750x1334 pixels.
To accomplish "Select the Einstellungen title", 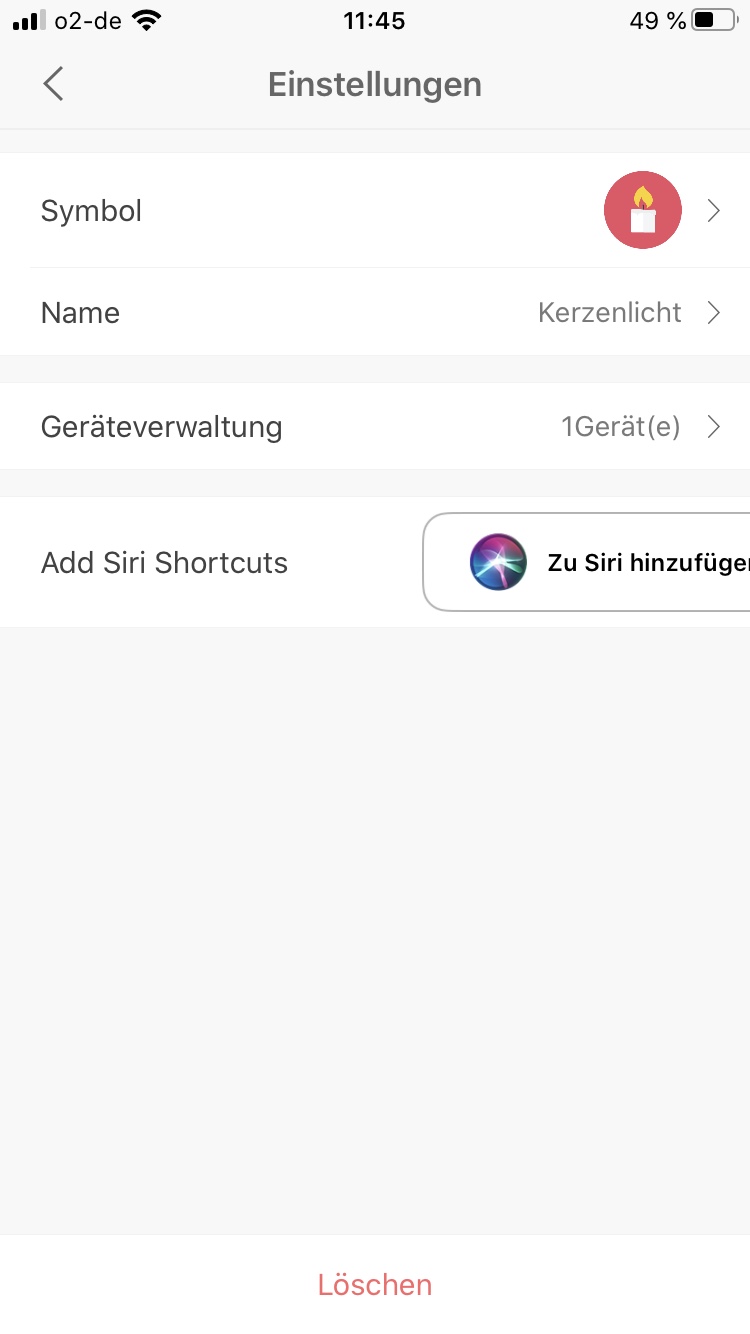I will coord(374,84).
